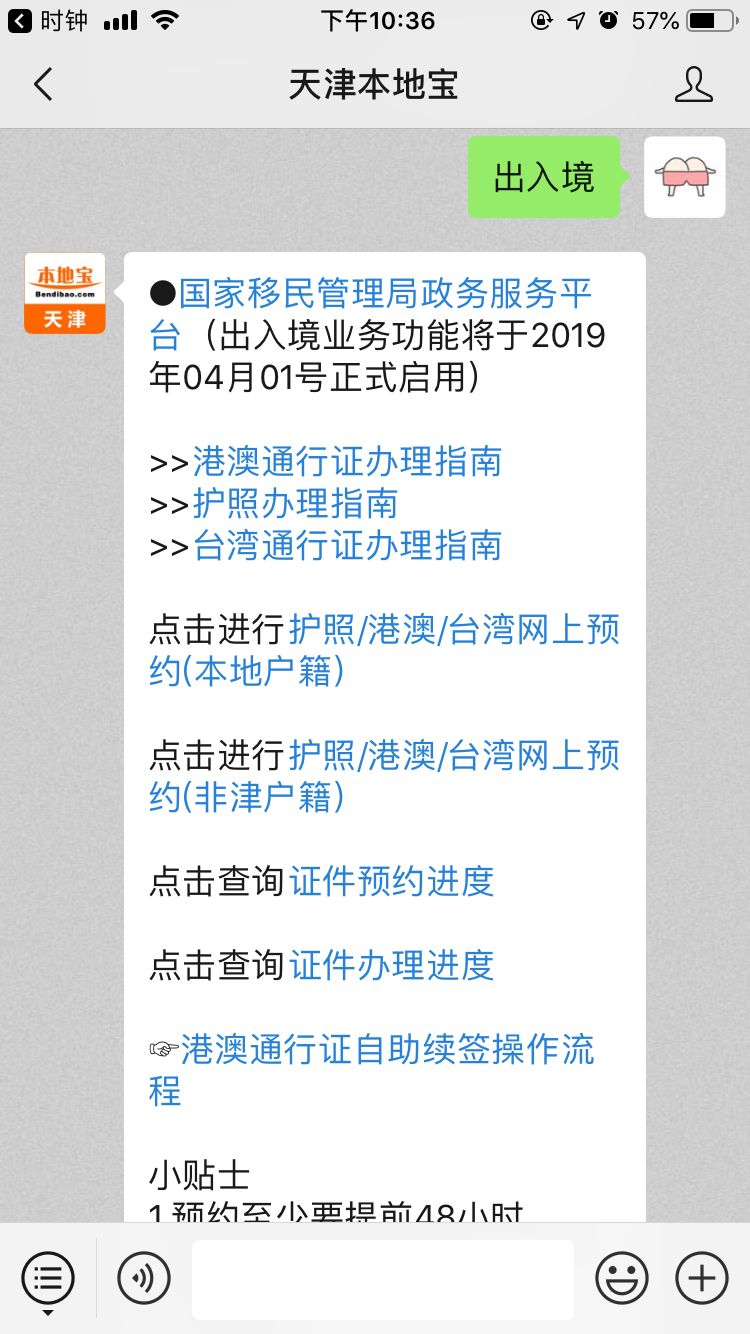Return to the 时钟 app
The height and width of the screenshot is (1334, 750).
(48, 20)
